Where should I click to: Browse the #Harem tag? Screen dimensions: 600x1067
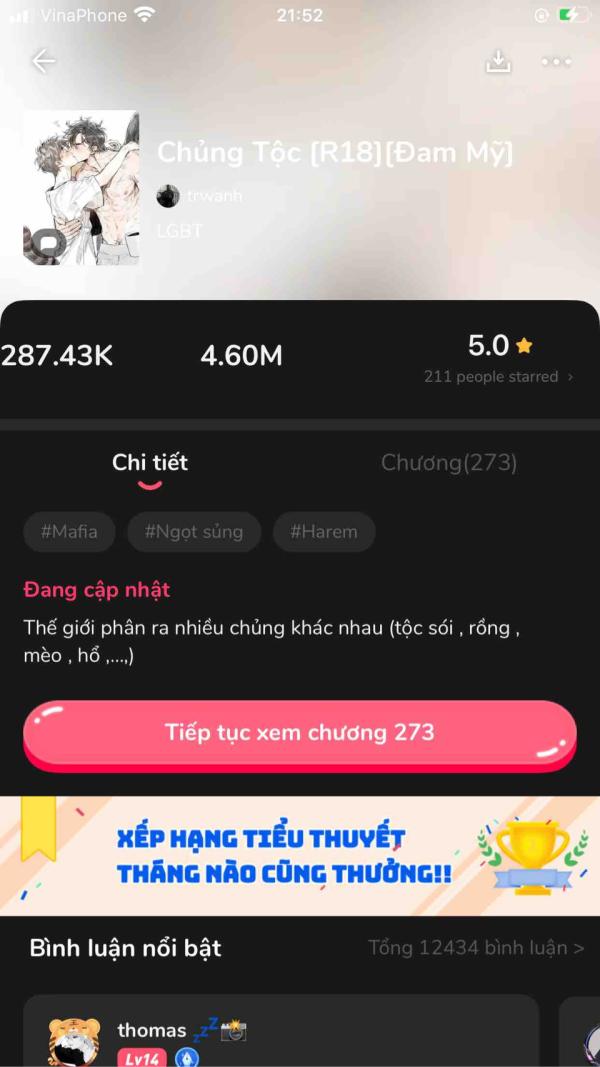pyautogui.click(x=324, y=532)
